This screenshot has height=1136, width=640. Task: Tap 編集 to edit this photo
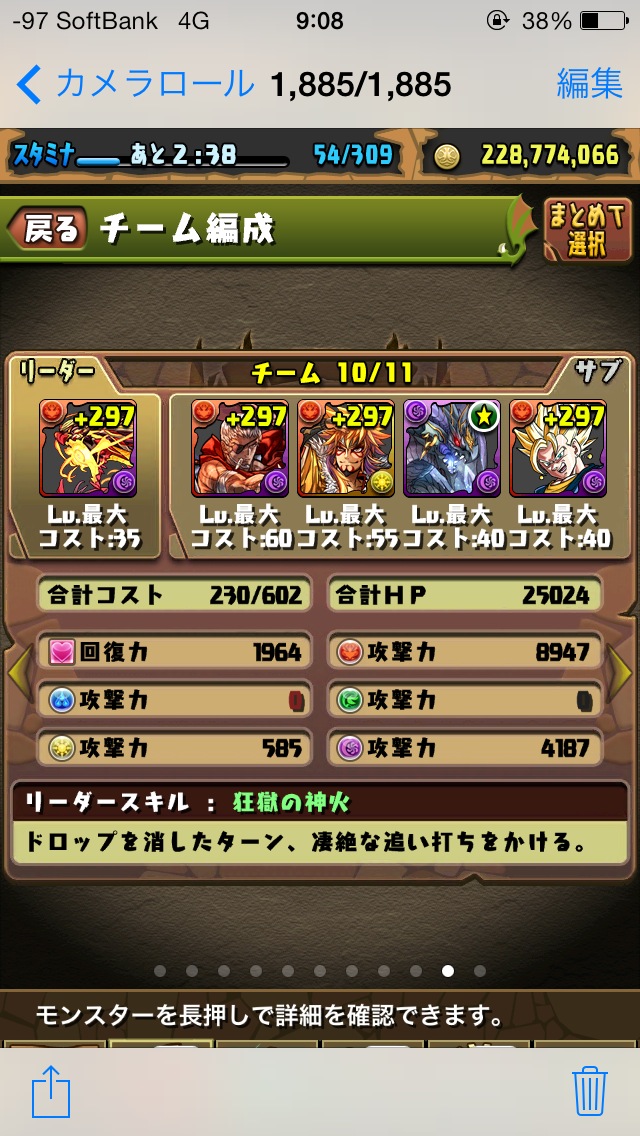tap(589, 84)
